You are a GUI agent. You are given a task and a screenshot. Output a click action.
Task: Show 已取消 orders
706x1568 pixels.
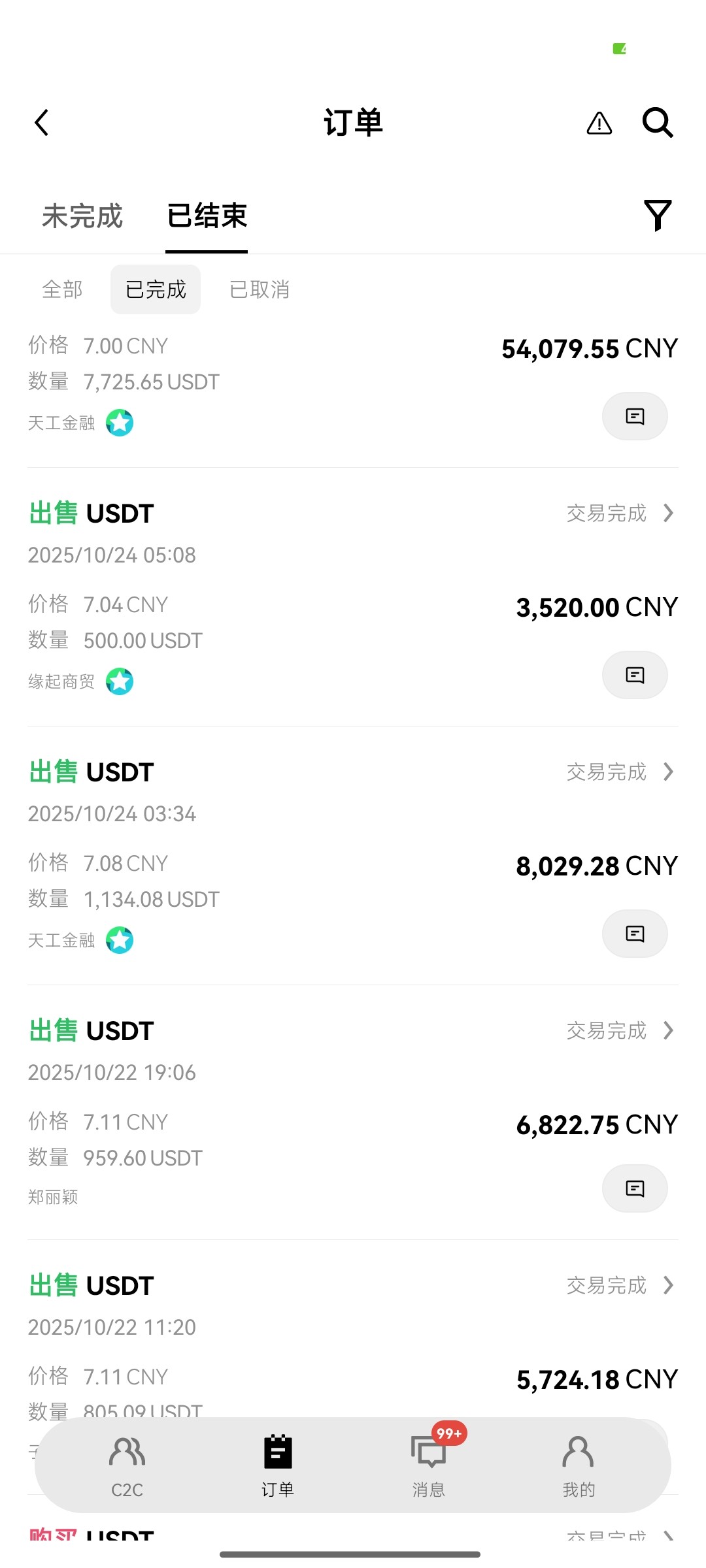coord(260,289)
